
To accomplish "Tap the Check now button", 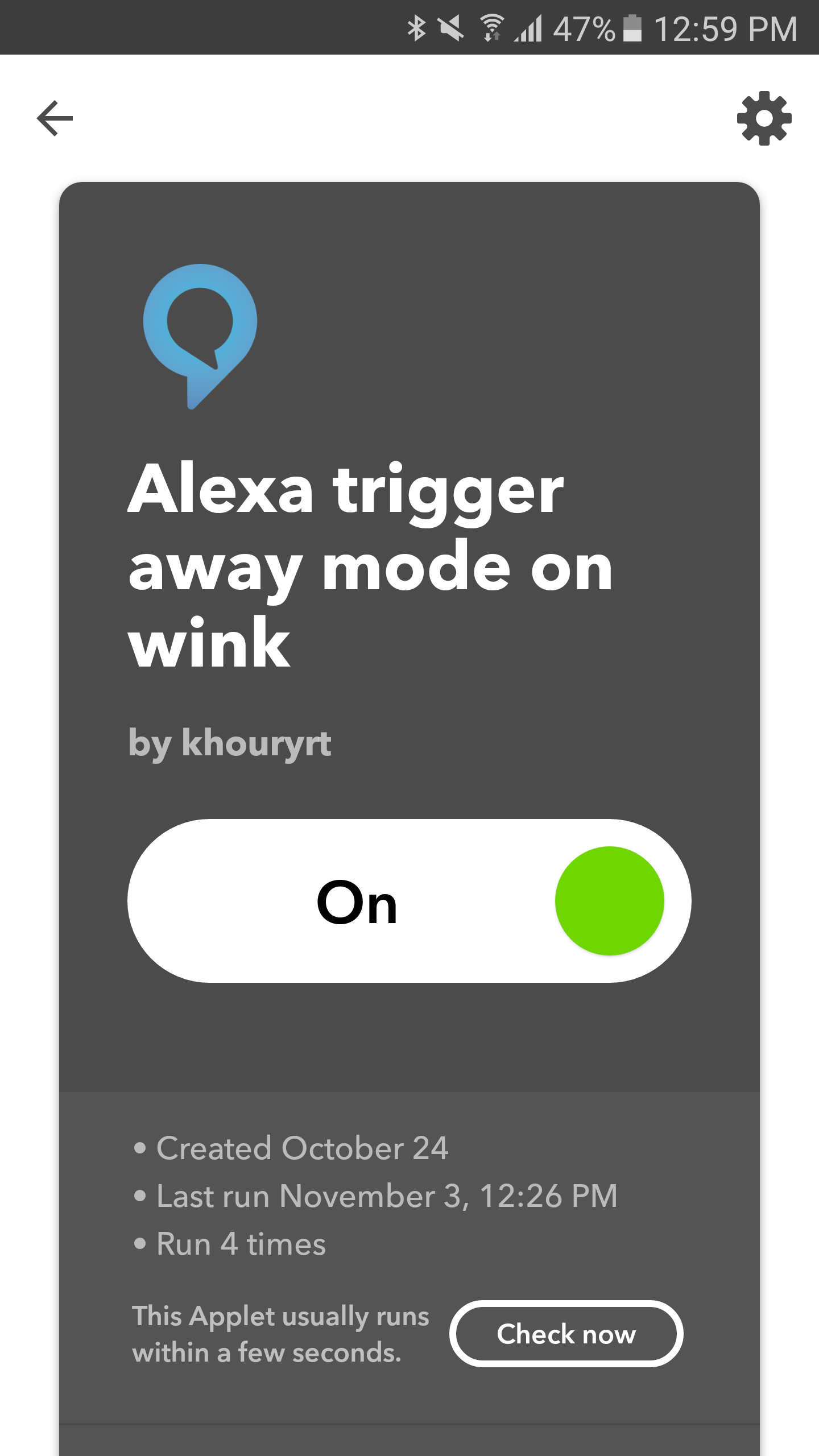I will pos(566,1334).
